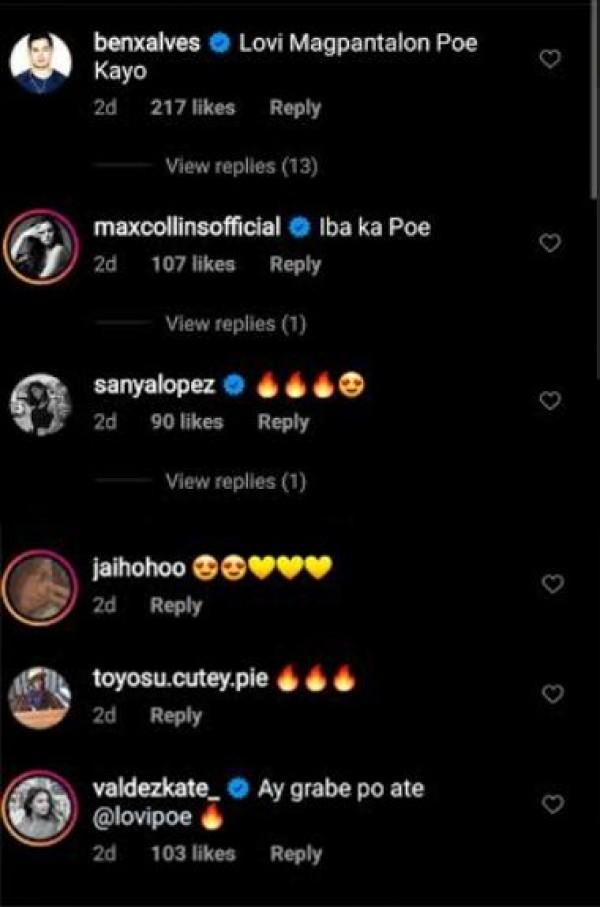Image resolution: width=600 pixels, height=907 pixels.
Task: View the 13 replies under benxalves' comment
Action: point(241,167)
